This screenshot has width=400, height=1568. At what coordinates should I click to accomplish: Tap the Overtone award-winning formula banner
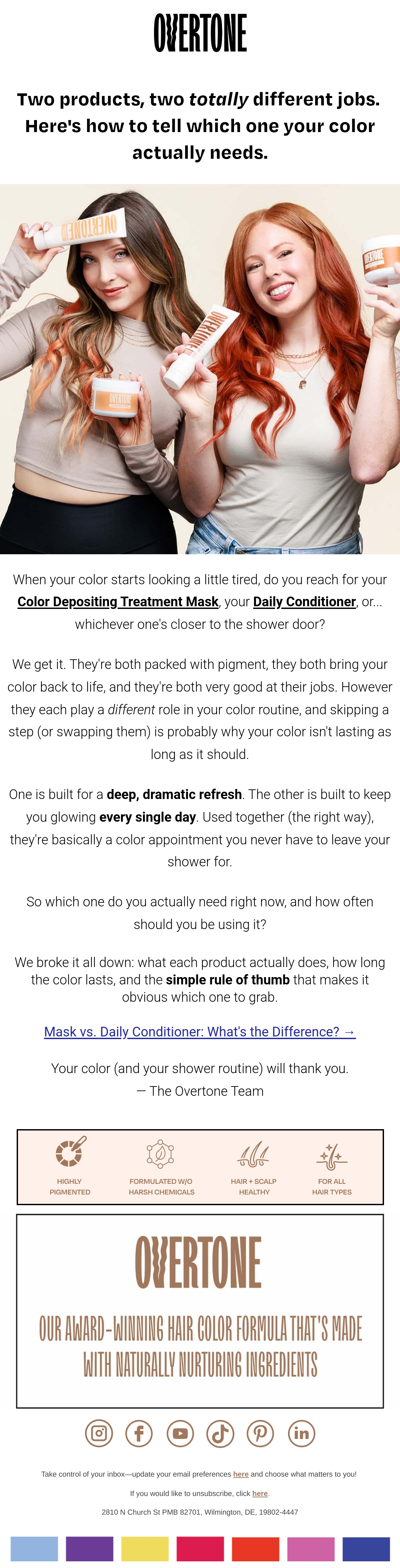[200, 1311]
